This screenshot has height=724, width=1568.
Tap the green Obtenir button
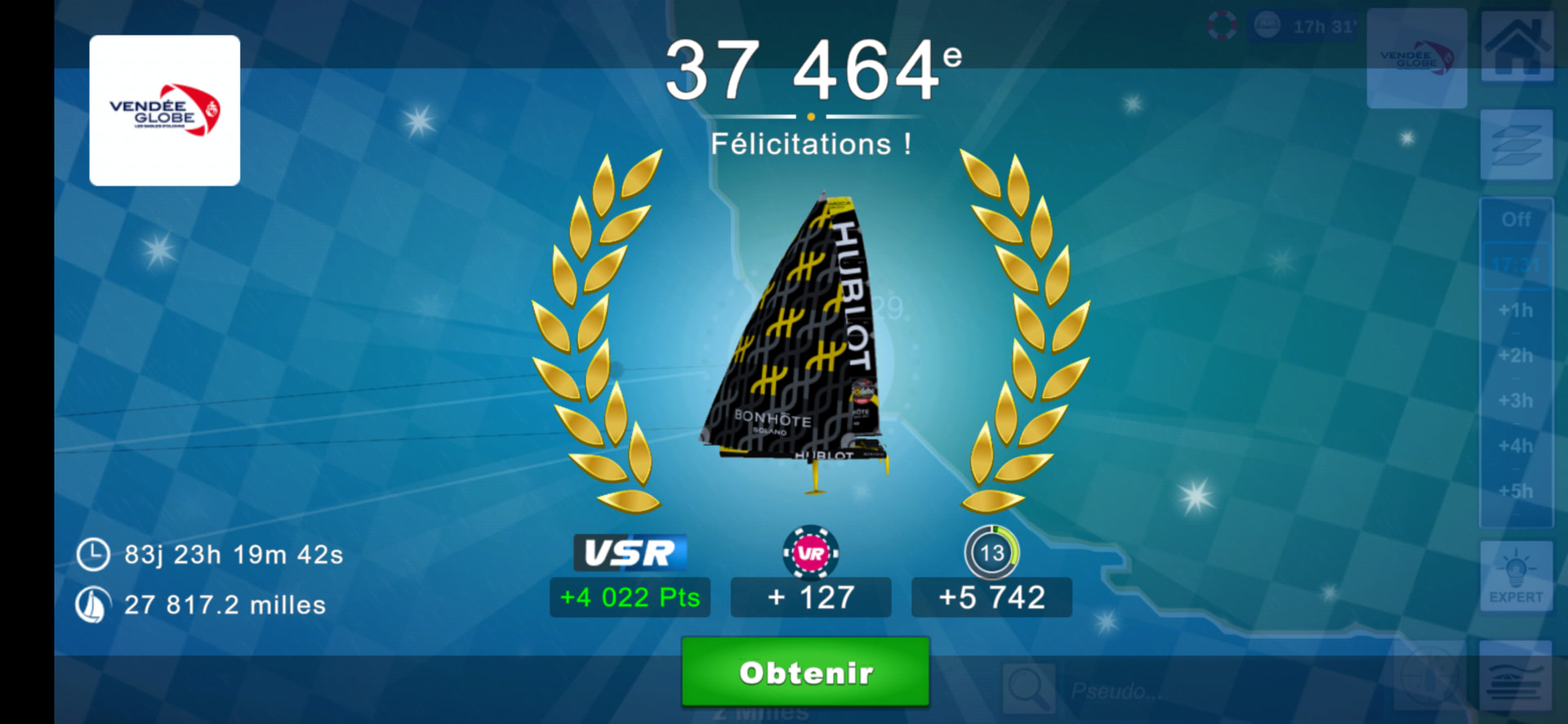coord(805,672)
